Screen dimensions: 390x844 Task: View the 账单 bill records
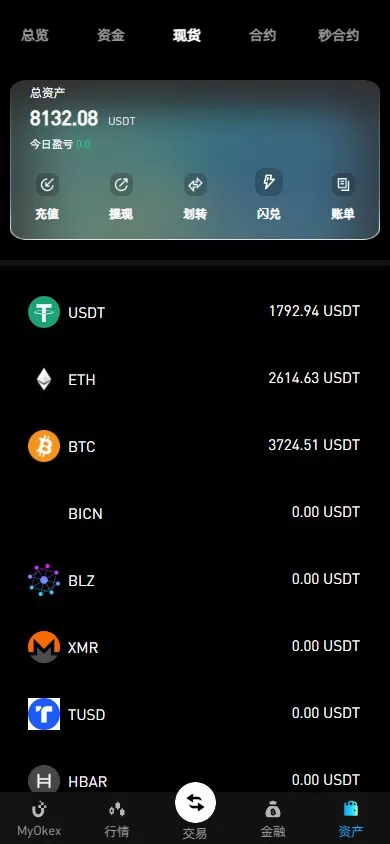point(343,197)
